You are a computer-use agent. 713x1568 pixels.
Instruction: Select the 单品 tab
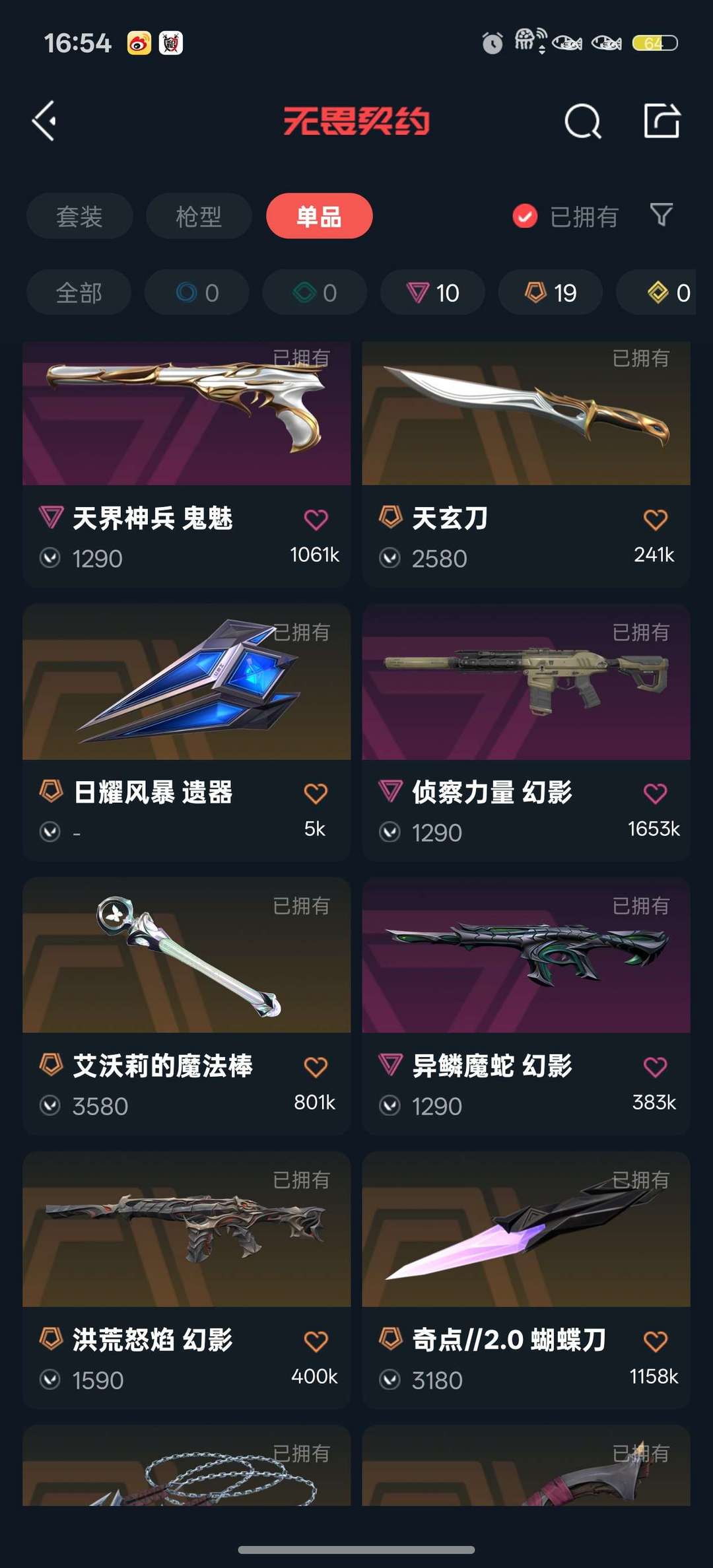(x=319, y=217)
